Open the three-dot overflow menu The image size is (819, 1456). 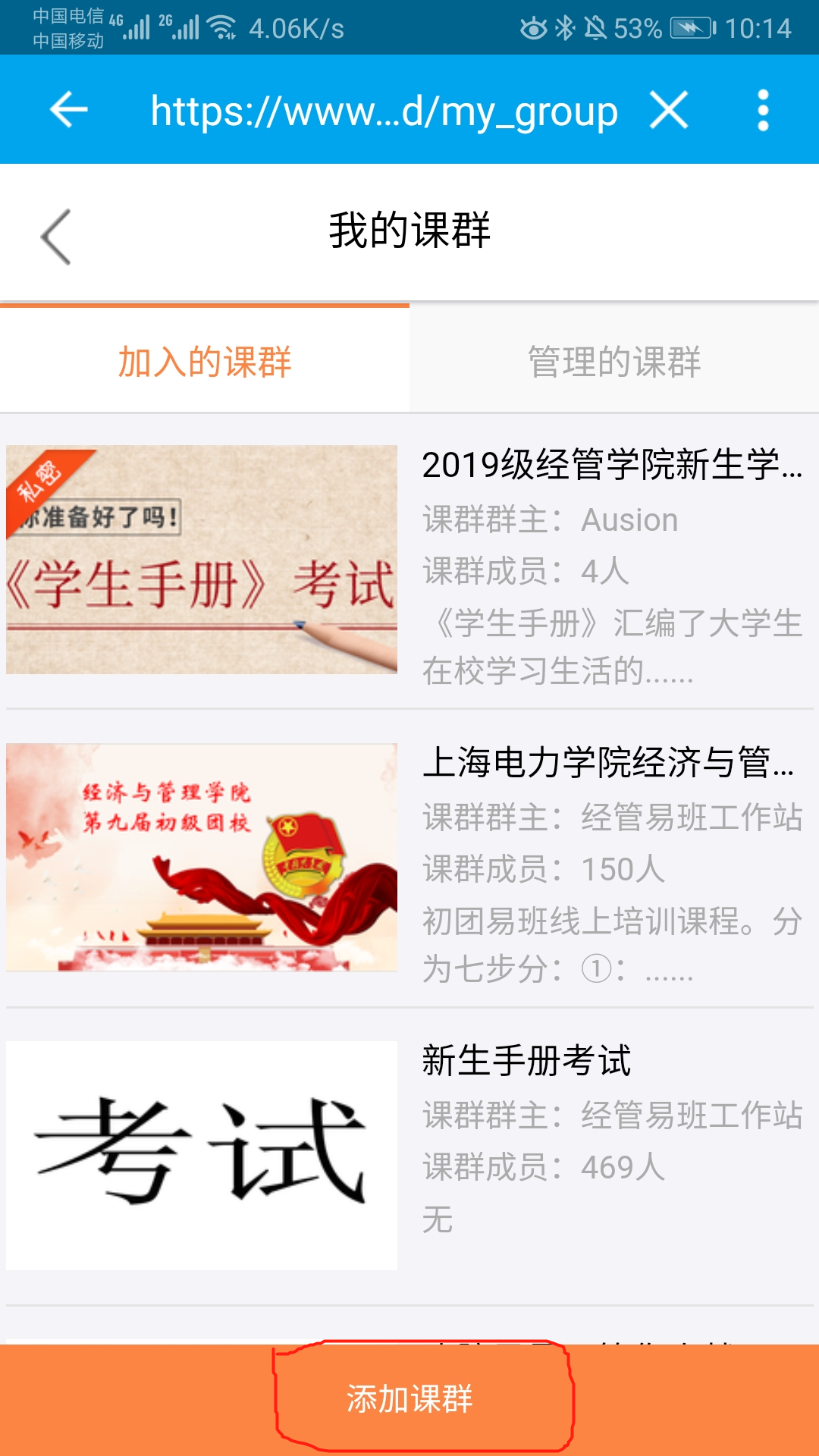pos(763,111)
